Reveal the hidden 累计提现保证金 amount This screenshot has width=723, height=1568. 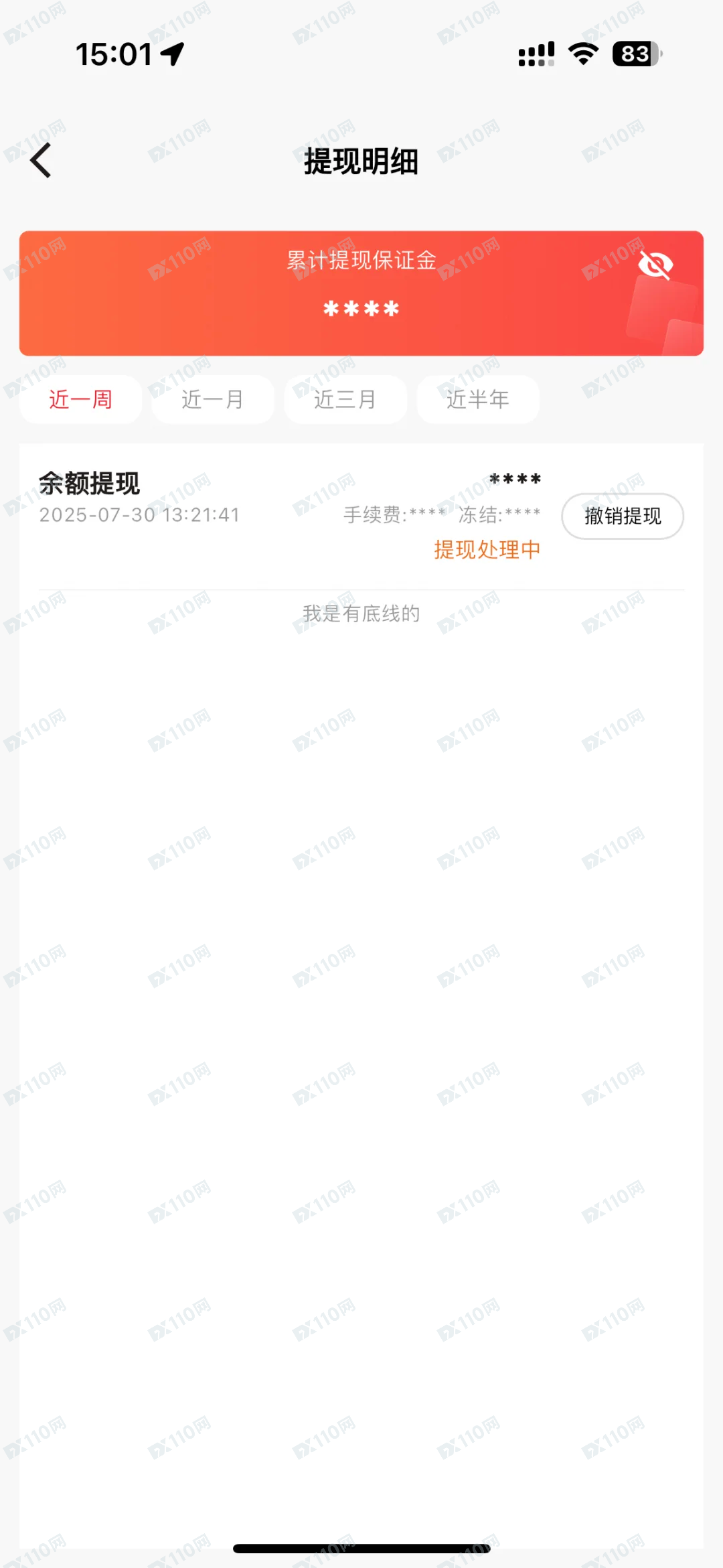tap(655, 265)
